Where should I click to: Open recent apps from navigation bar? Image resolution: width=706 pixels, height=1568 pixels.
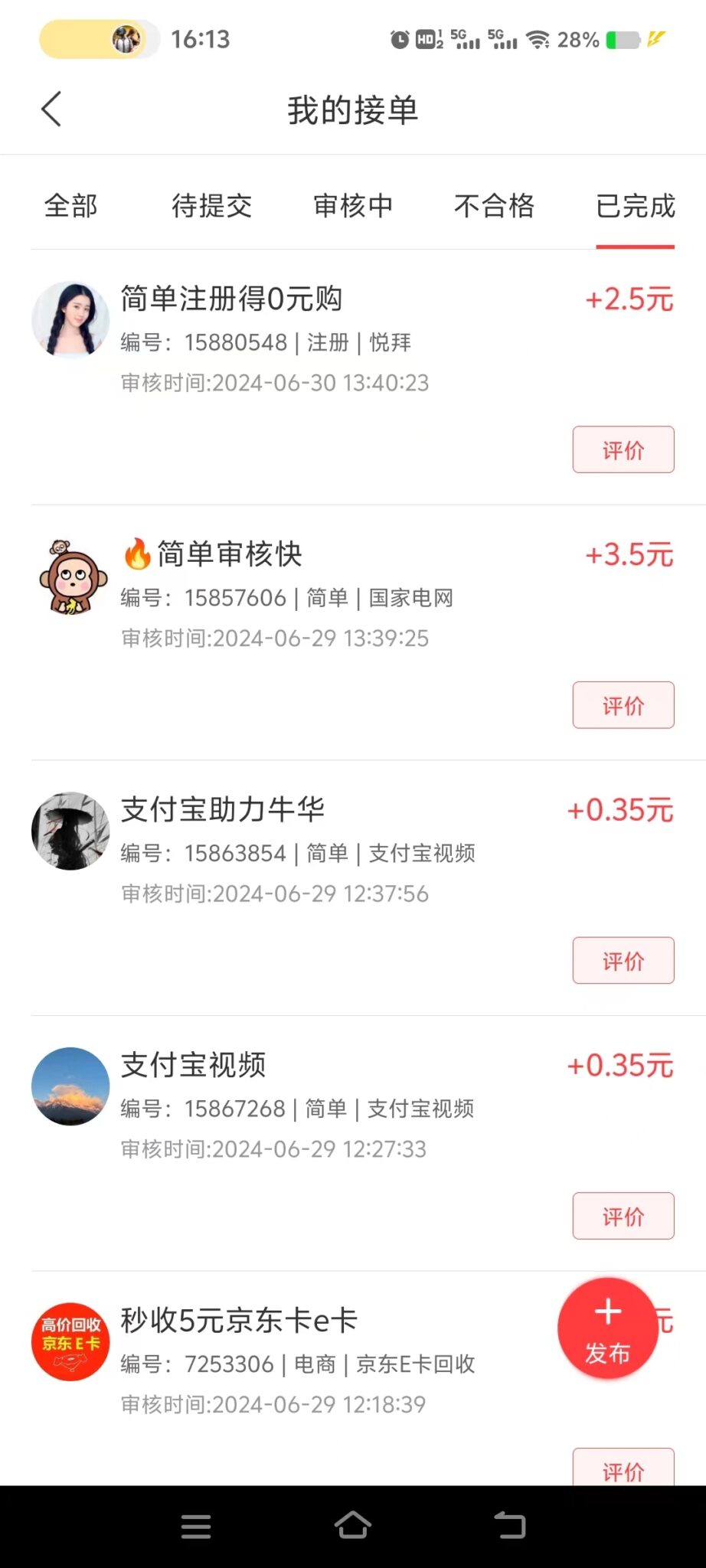pyautogui.click(x=196, y=1526)
